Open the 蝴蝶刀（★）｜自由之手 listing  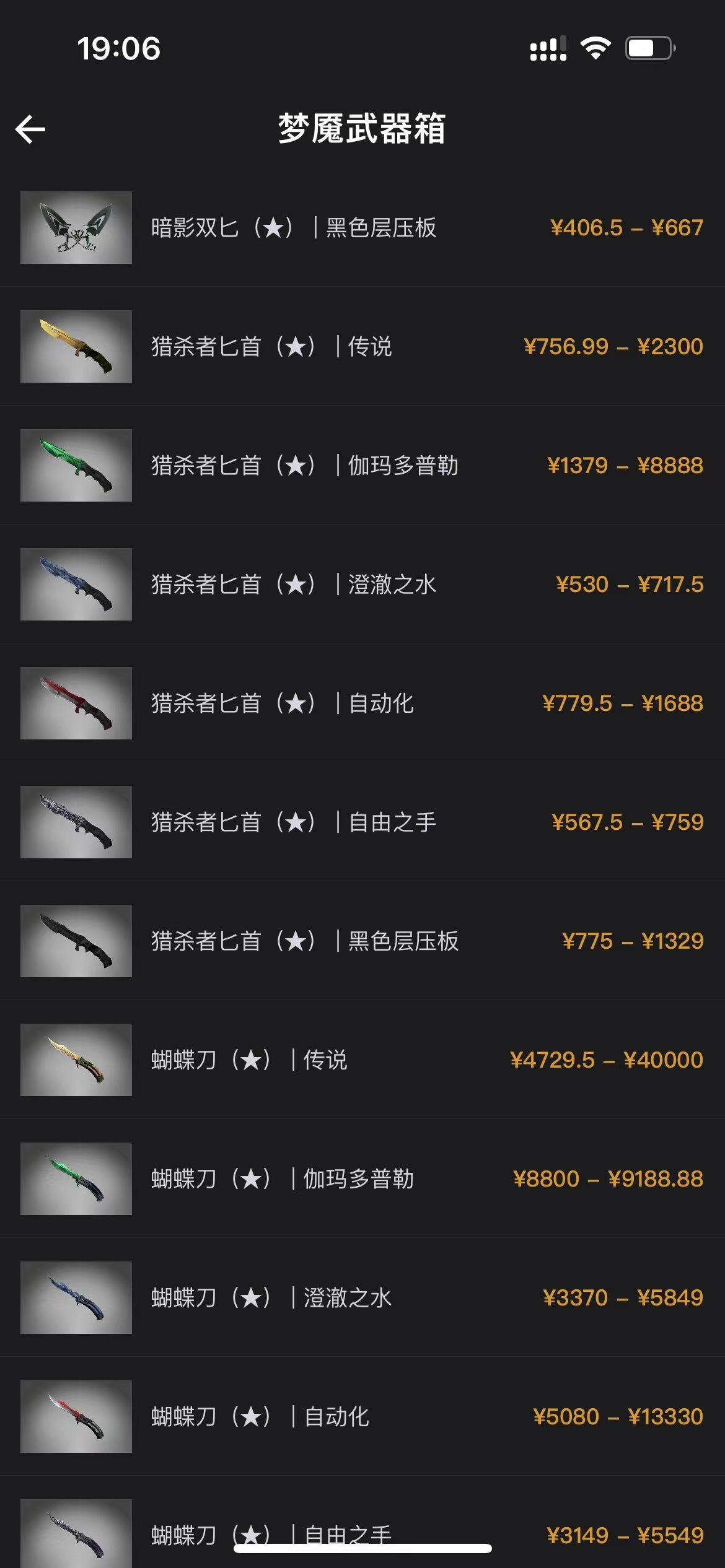tap(270, 1535)
